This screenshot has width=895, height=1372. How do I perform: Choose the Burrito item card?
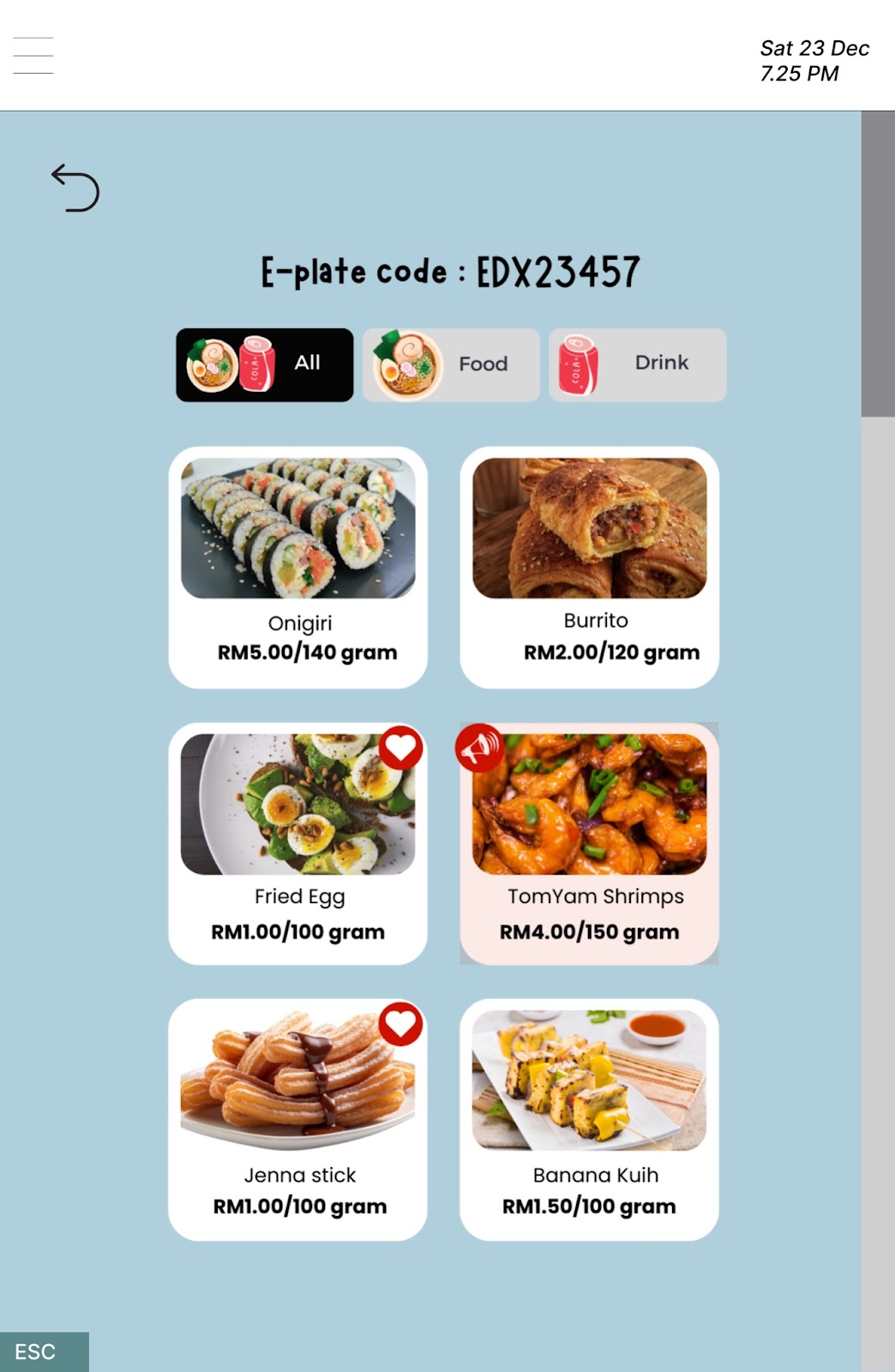tap(589, 567)
